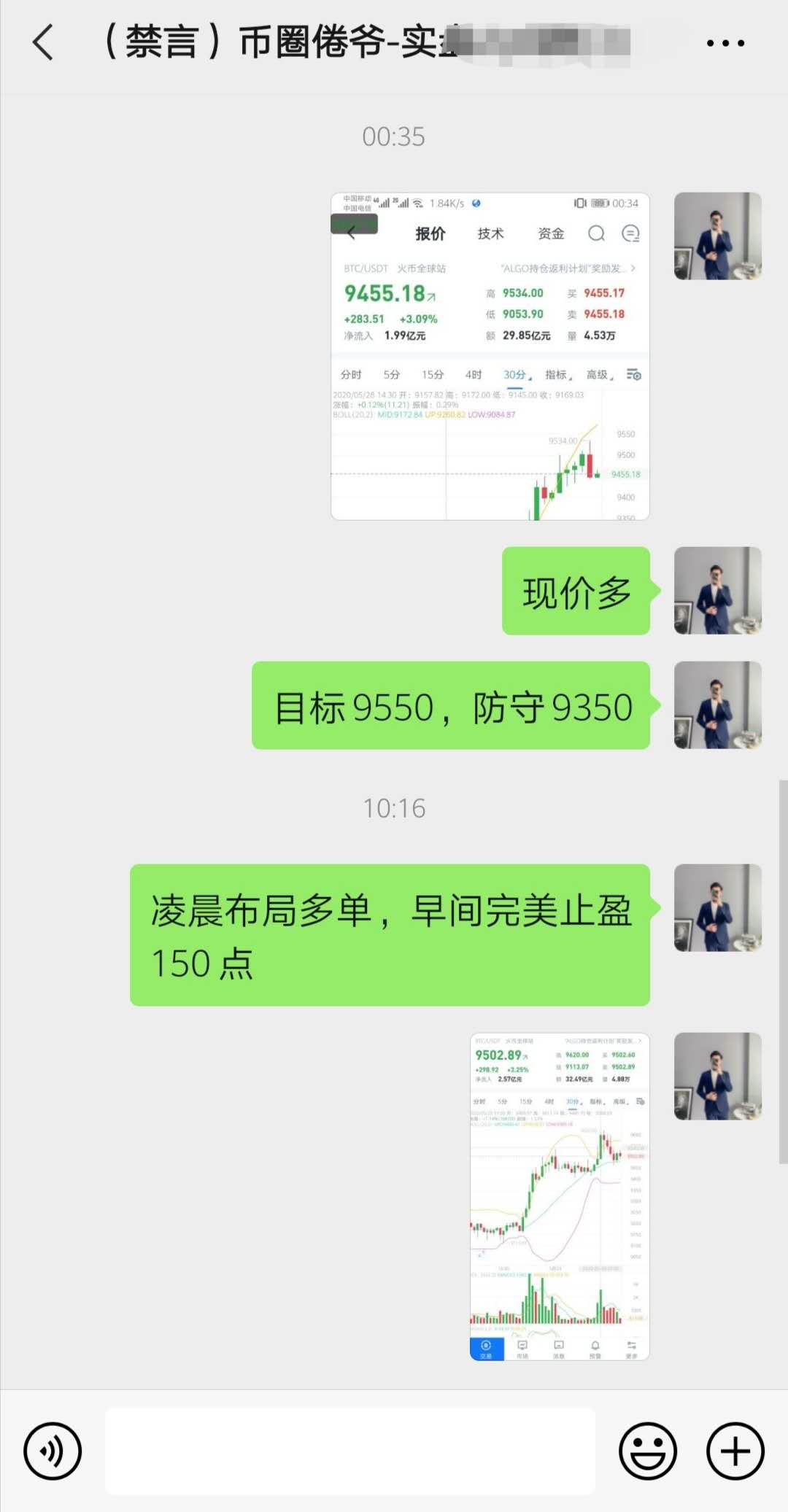Open the voice input icon in WeChat
Screen dimensions: 788x1512
pyautogui.click(x=52, y=1451)
